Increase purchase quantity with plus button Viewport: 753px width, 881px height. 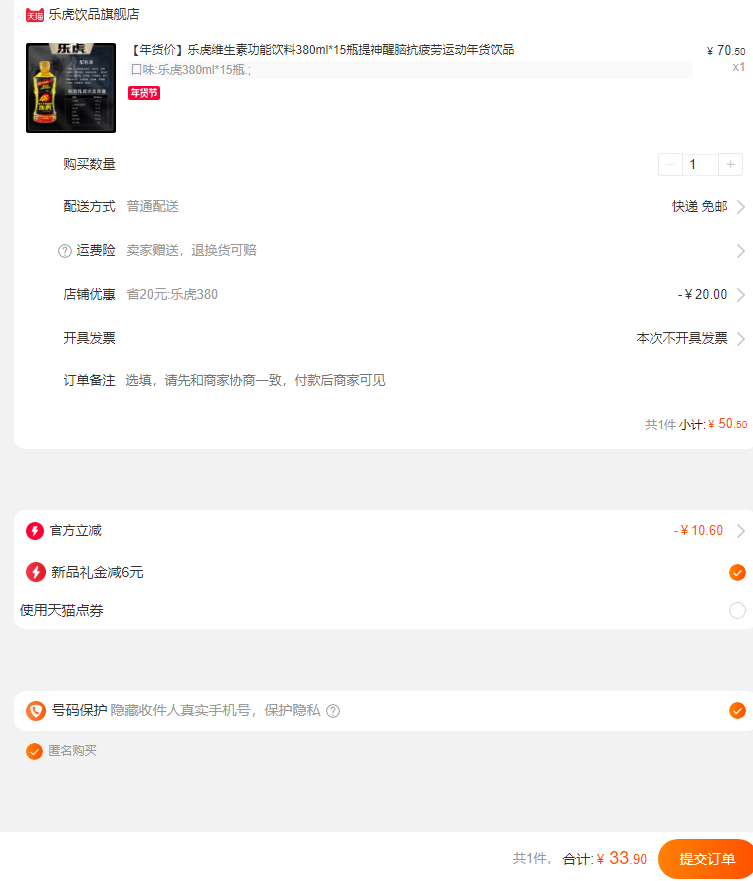click(730, 164)
